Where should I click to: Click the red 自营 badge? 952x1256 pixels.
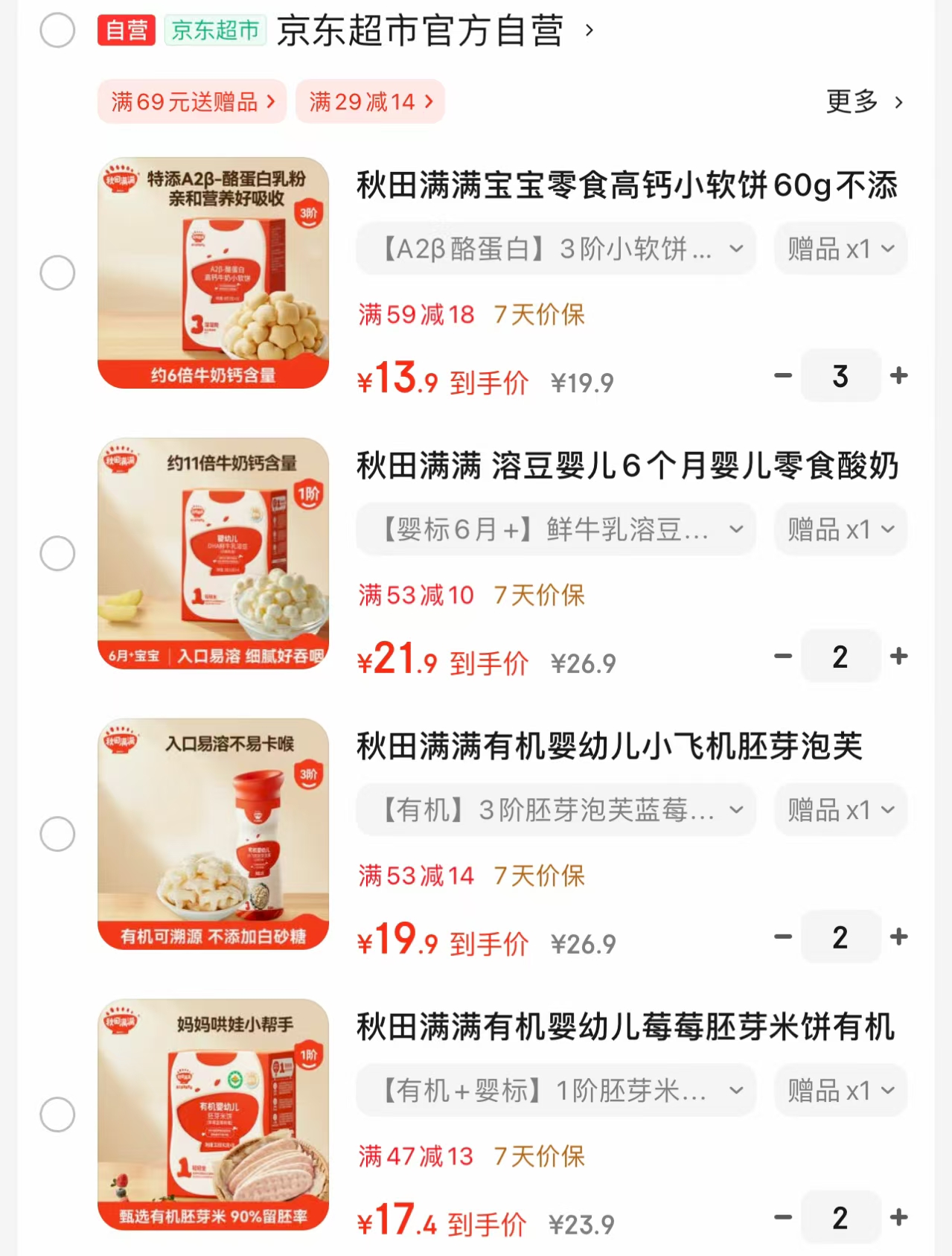tap(126, 31)
